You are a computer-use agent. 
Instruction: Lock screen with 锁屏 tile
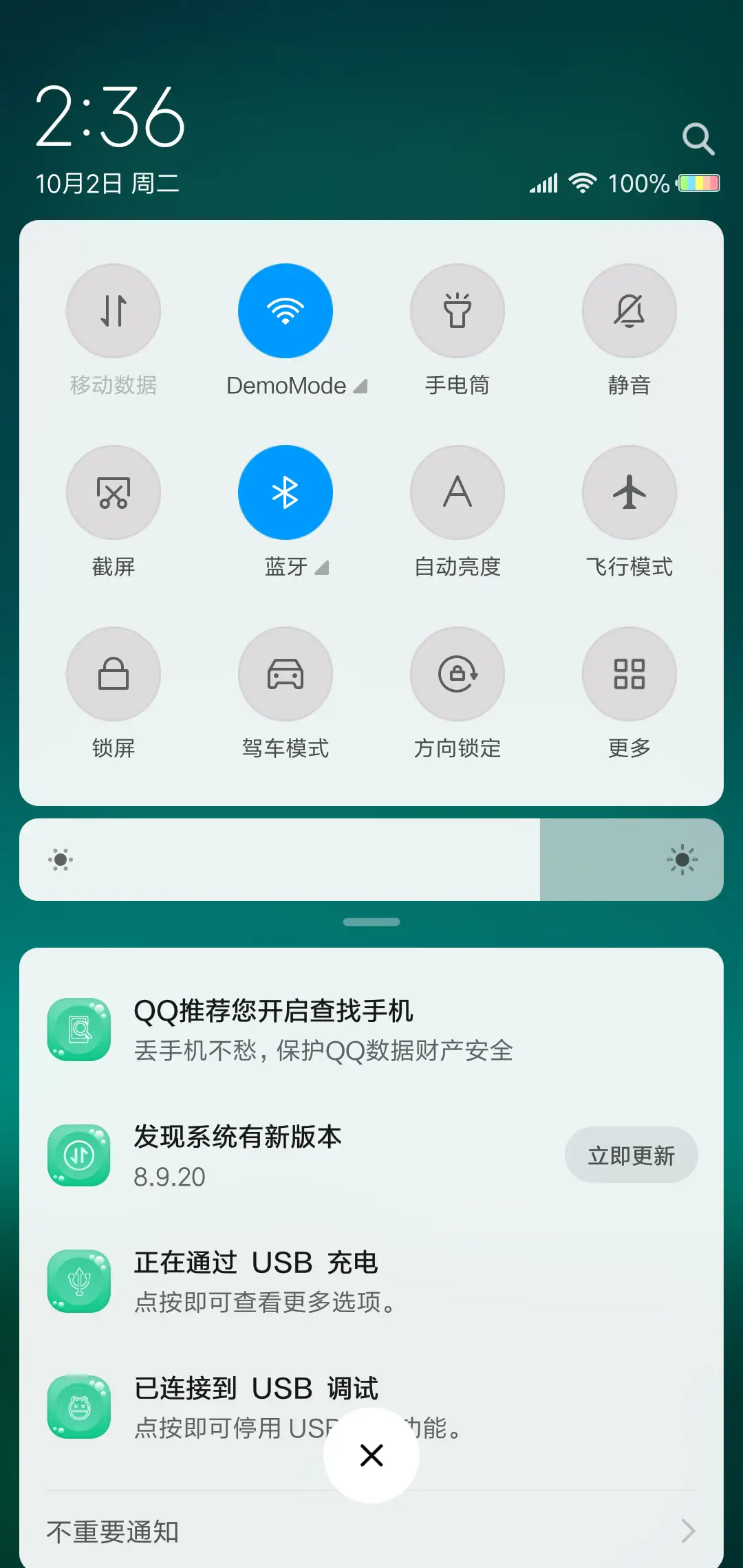(114, 675)
